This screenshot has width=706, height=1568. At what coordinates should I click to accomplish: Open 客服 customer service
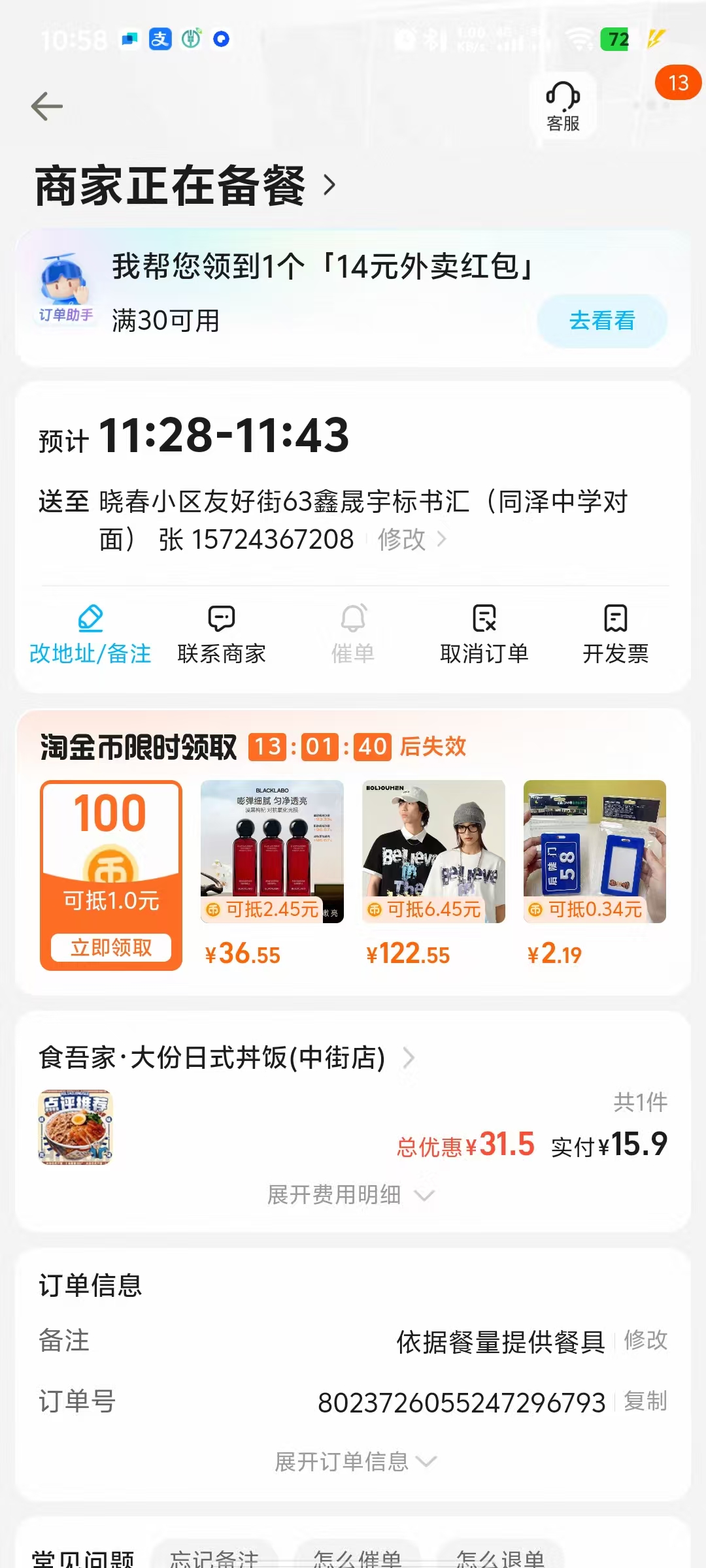click(x=563, y=106)
